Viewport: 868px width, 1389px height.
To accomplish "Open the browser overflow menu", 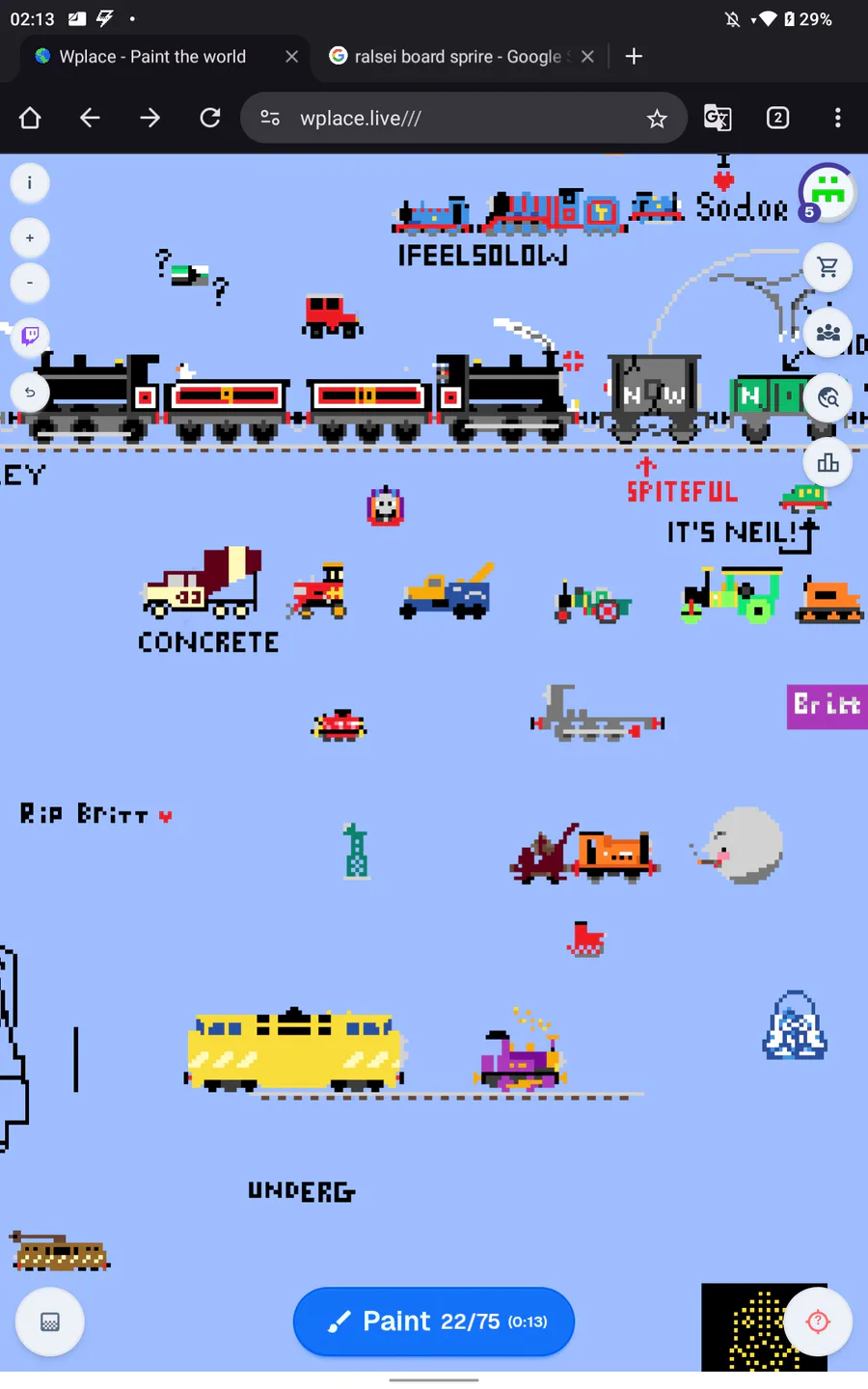I will [837, 118].
